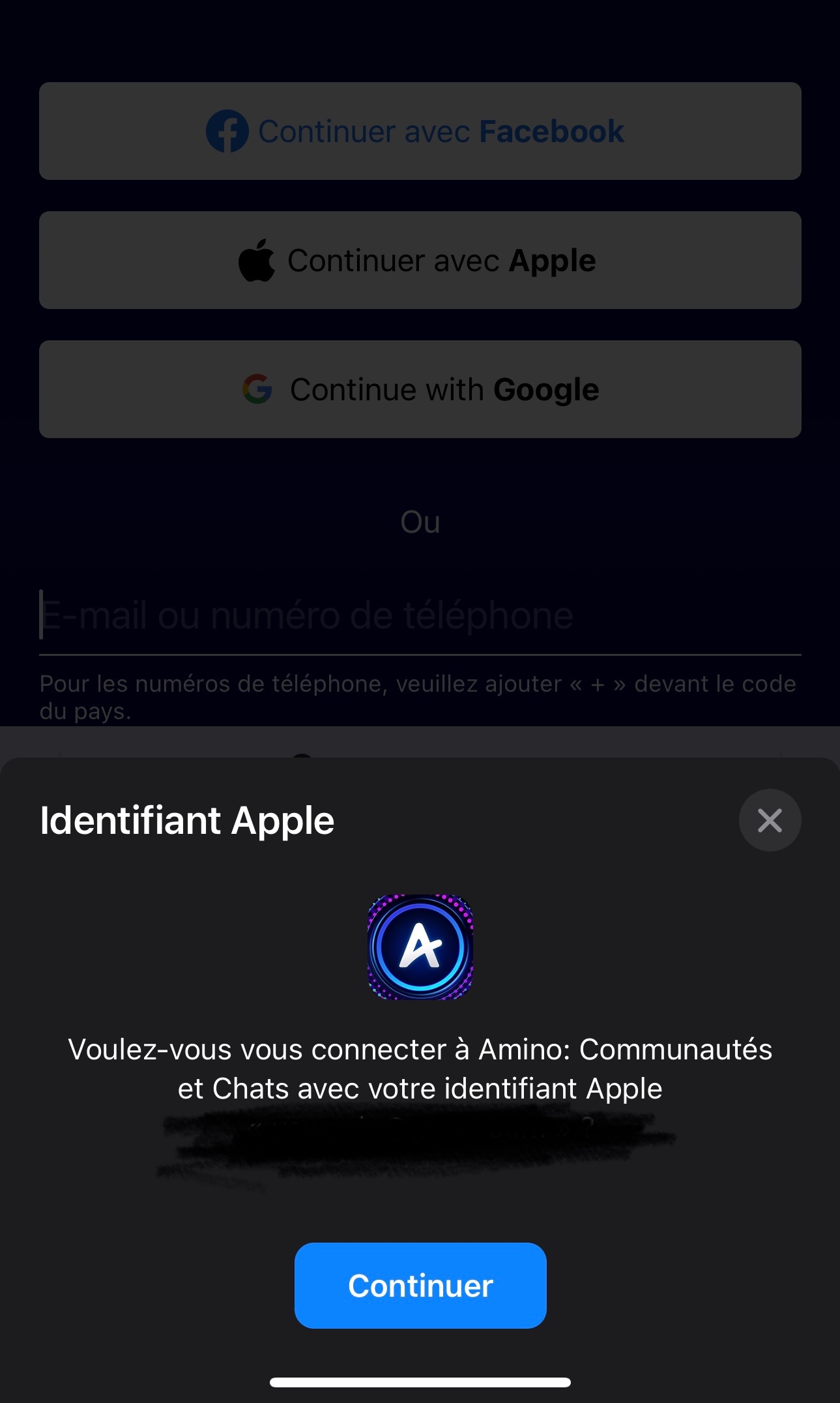Select Continuer avec Apple

tap(420, 260)
